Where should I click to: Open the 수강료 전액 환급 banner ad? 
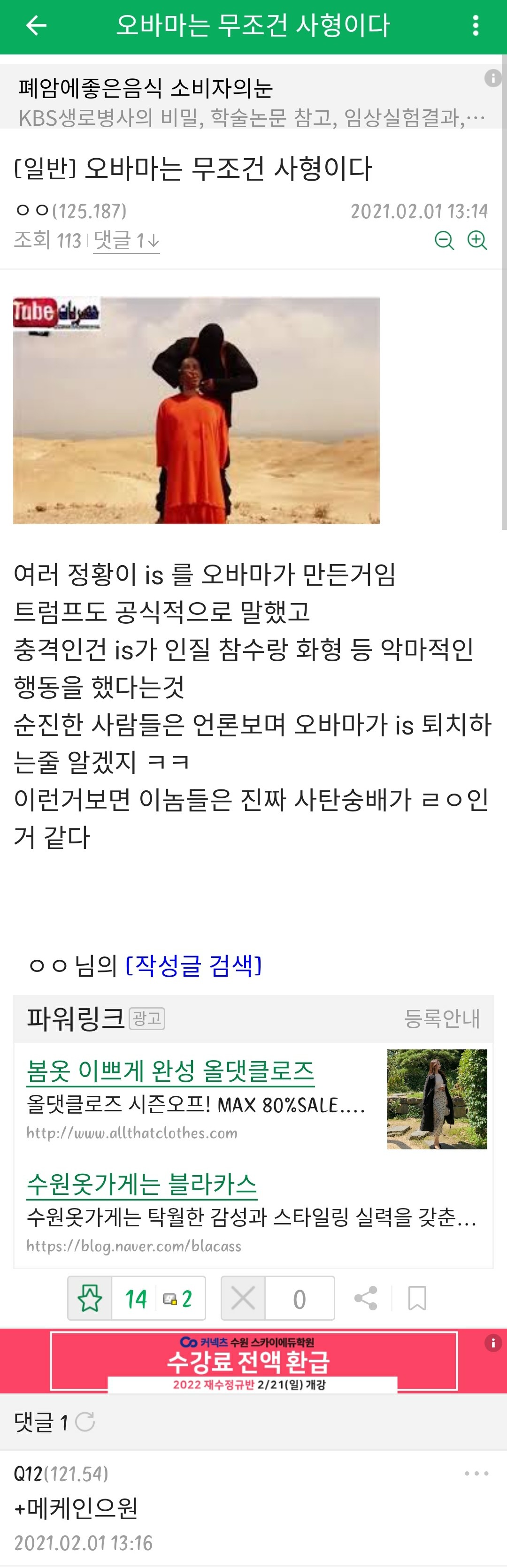pyautogui.click(x=253, y=1361)
